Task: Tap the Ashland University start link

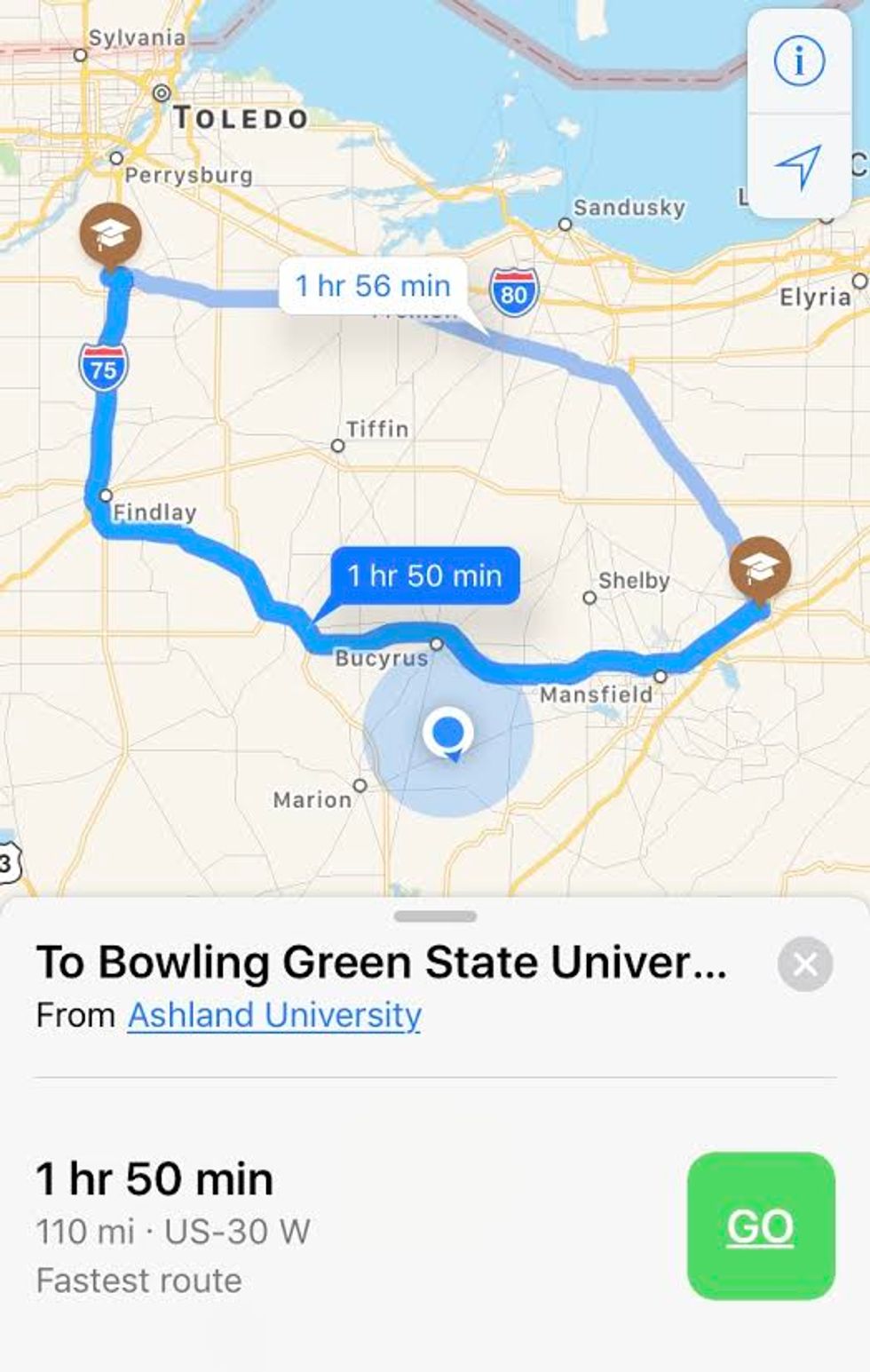Action: pyautogui.click(x=274, y=1015)
